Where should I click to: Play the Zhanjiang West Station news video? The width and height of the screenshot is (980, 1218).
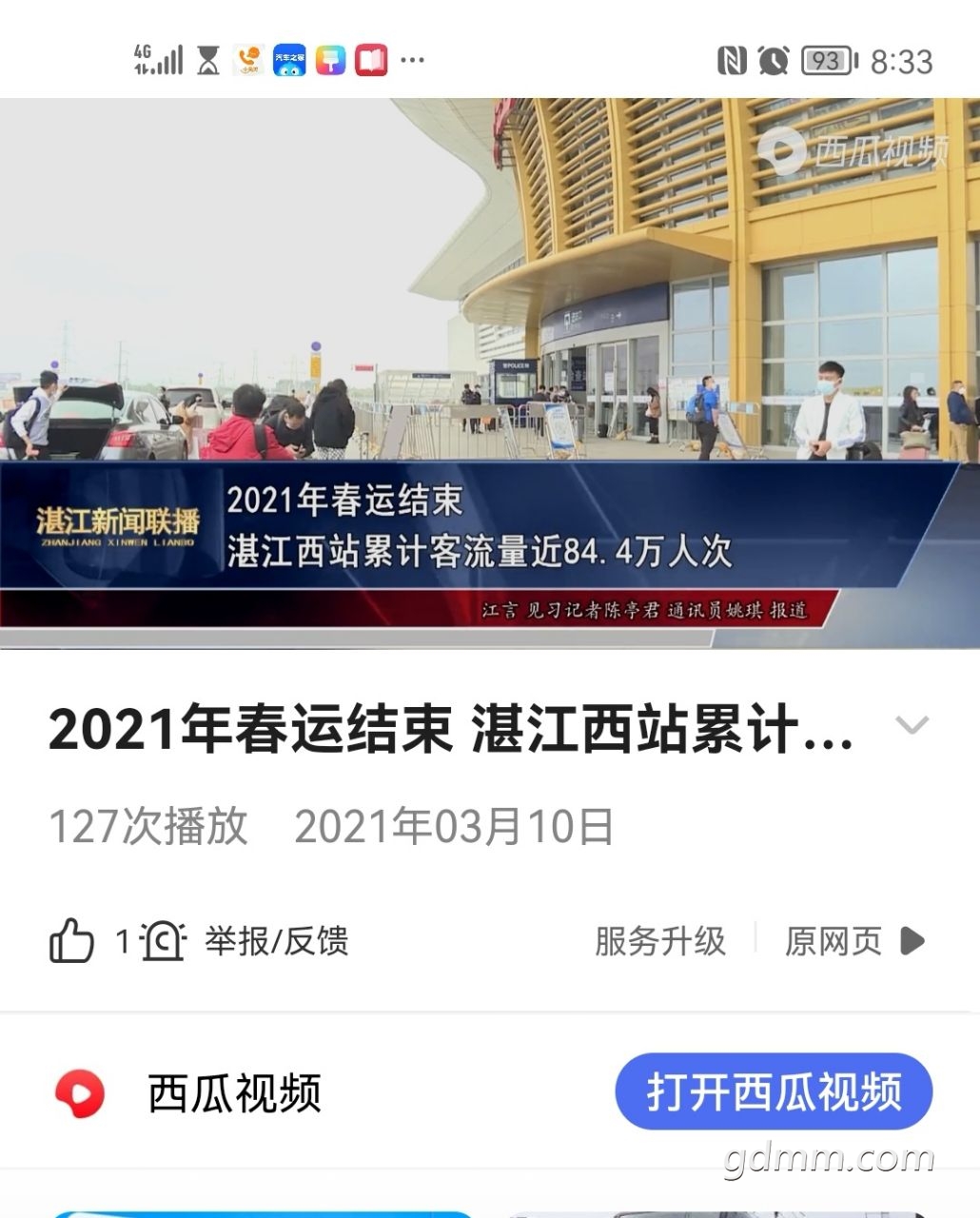490,373
